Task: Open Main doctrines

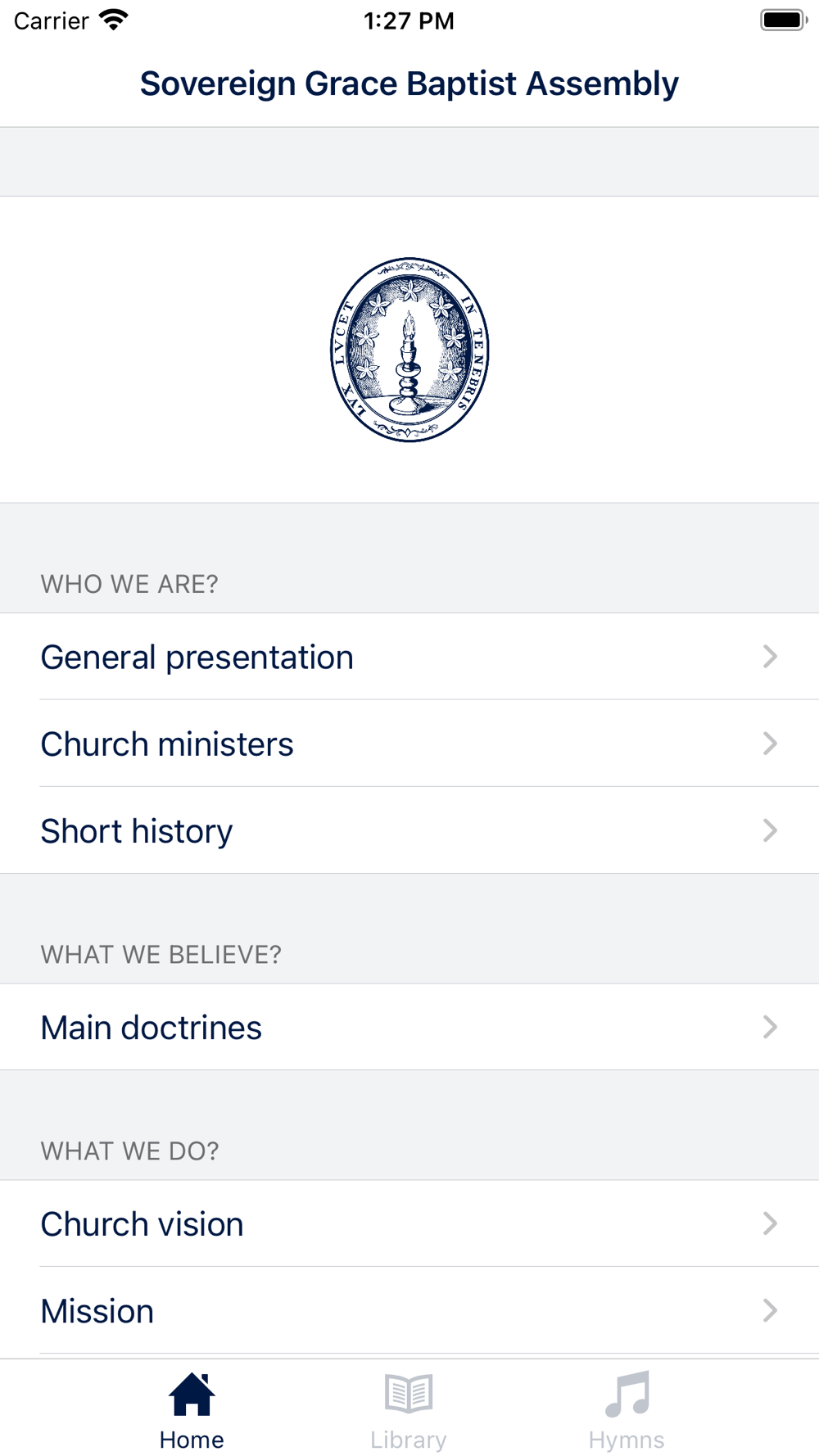Action: pos(409,1027)
